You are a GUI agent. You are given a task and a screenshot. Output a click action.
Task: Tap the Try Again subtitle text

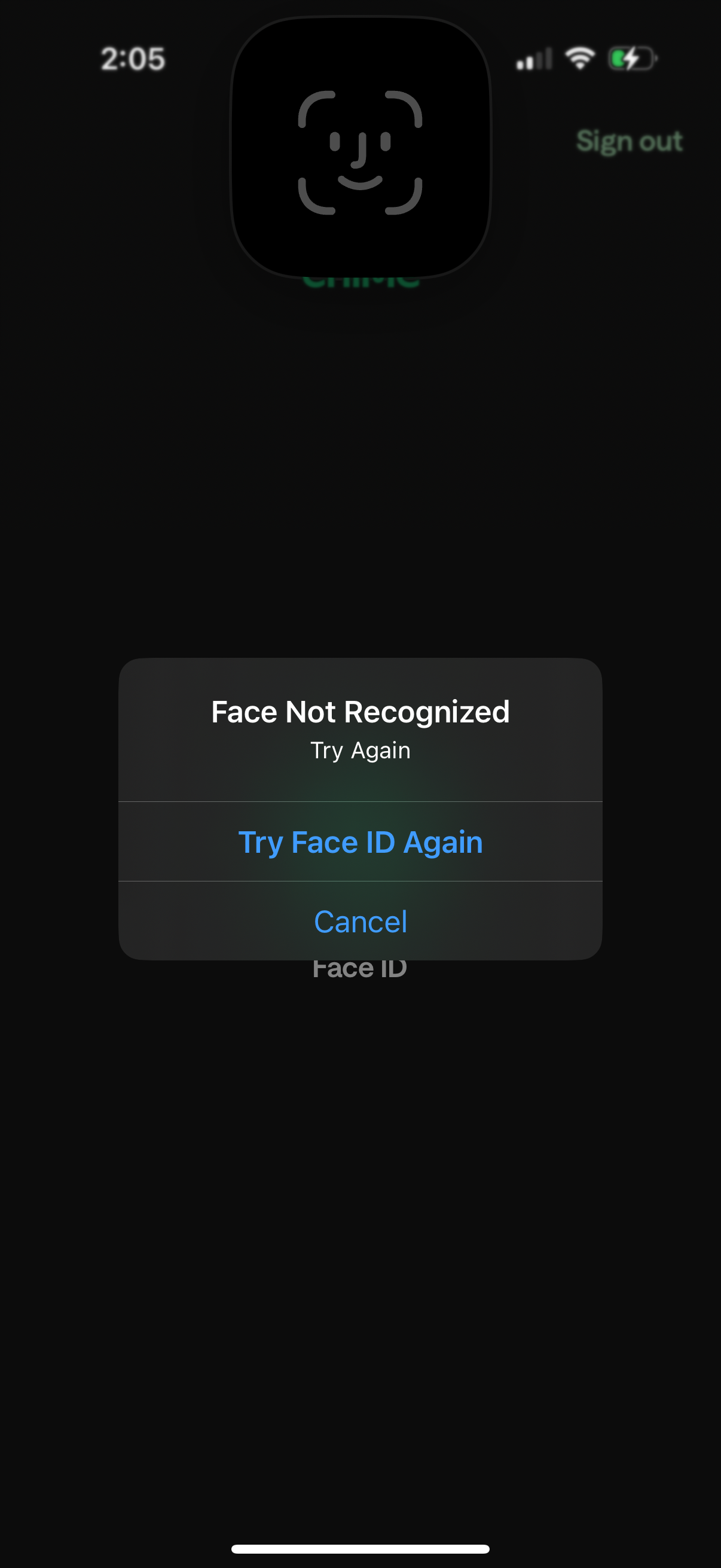click(x=360, y=751)
